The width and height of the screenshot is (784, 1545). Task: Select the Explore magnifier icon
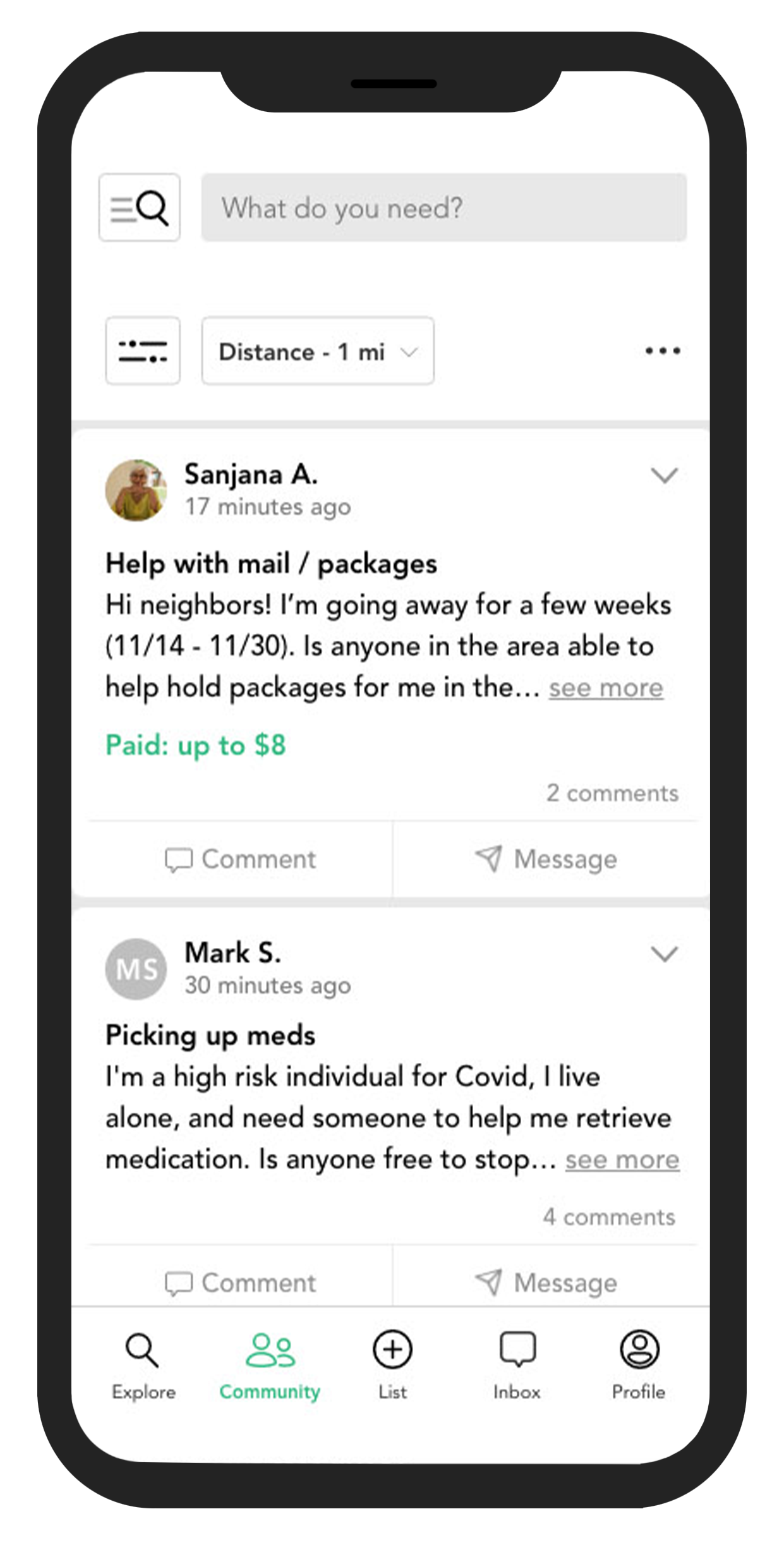pyautogui.click(x=143, y=1350)
